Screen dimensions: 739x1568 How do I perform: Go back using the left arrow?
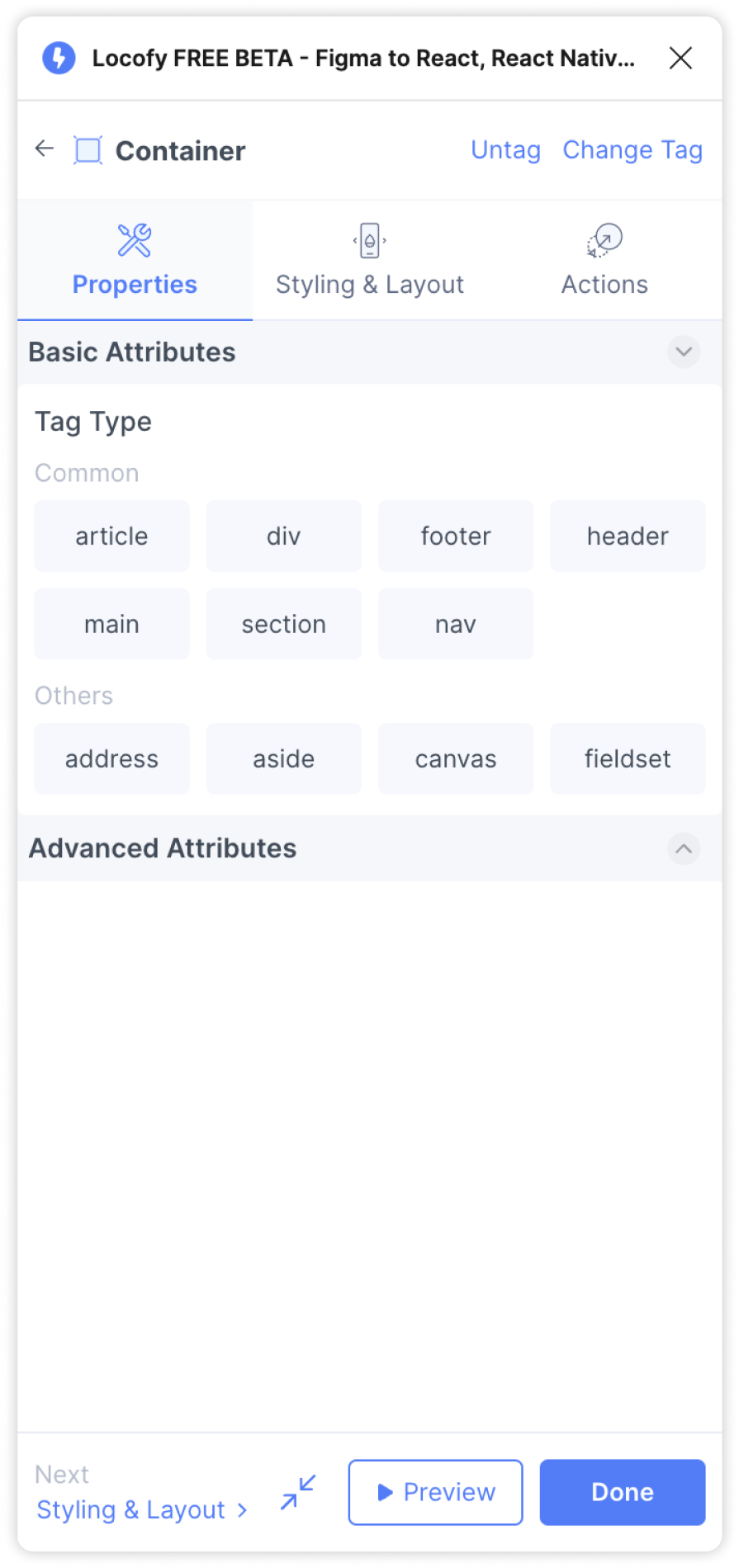(45, 149)
